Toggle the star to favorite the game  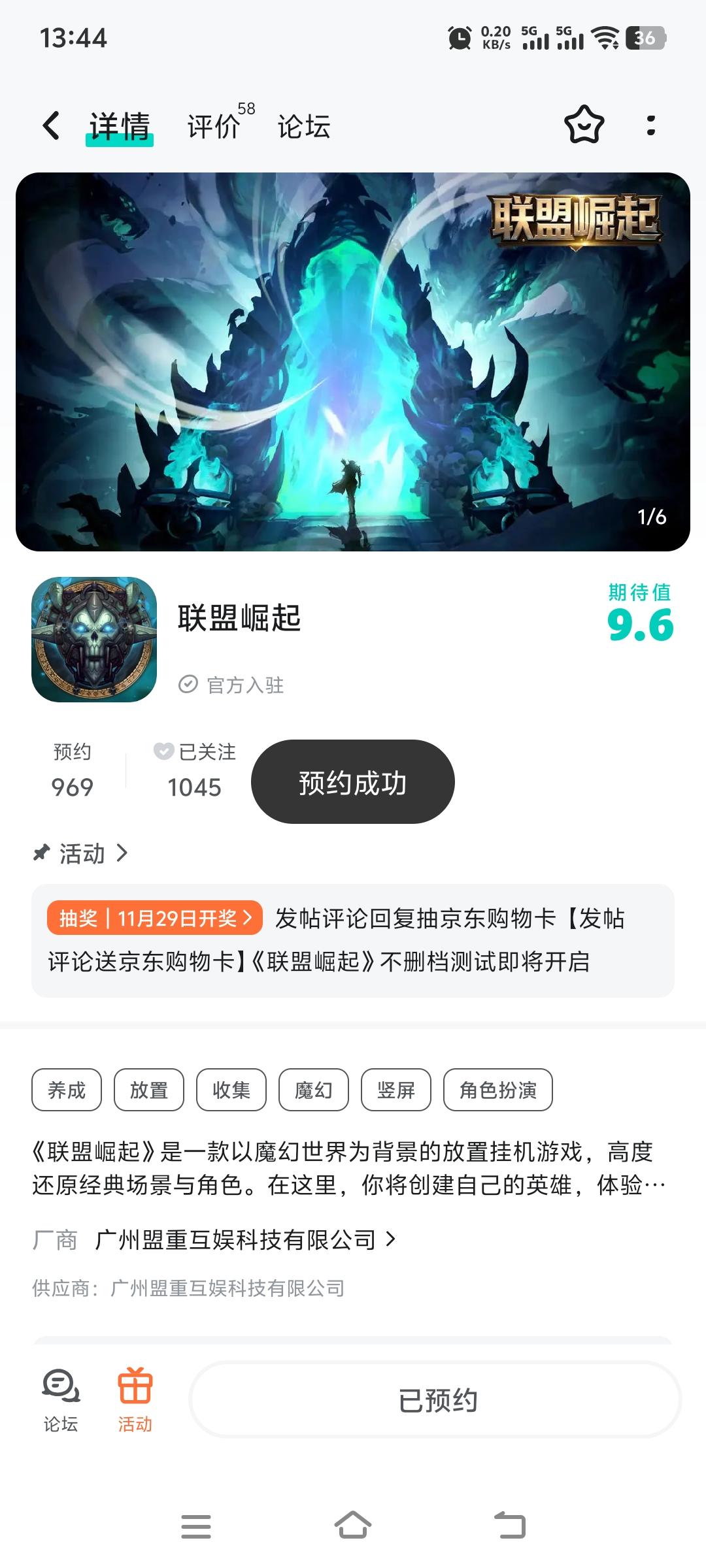[x=584, y=124]
